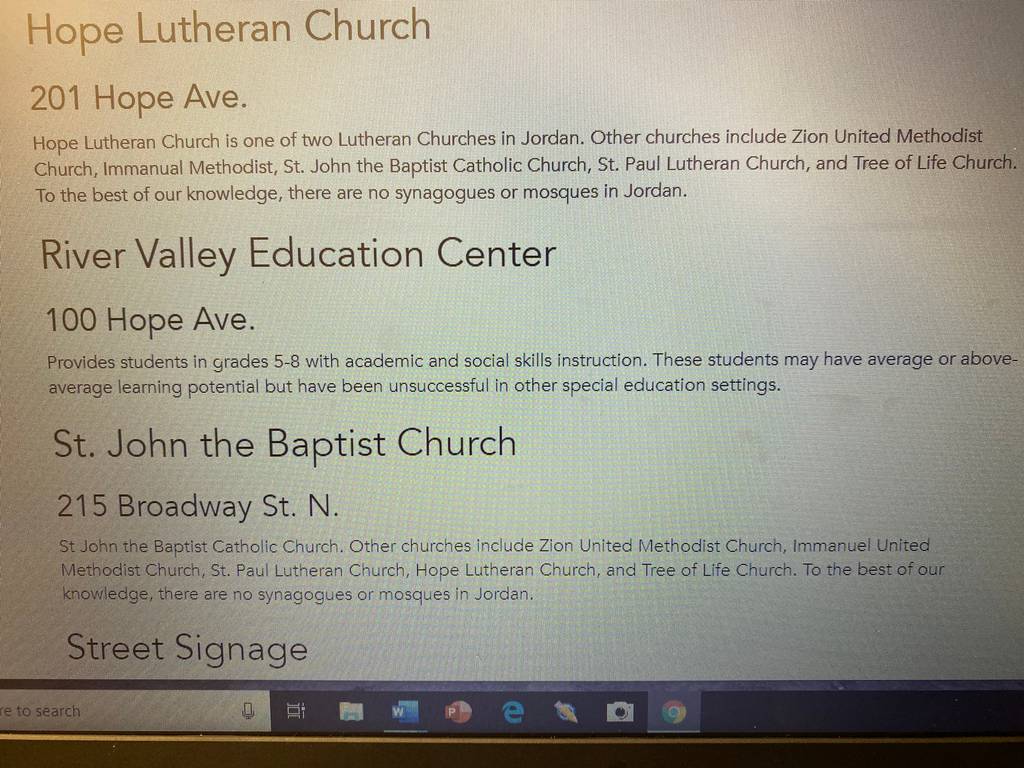The height and width of the screenshot is (768, 1024).
Task: Open PowerPoint from the taskbar
Action: tap(458, 711)
